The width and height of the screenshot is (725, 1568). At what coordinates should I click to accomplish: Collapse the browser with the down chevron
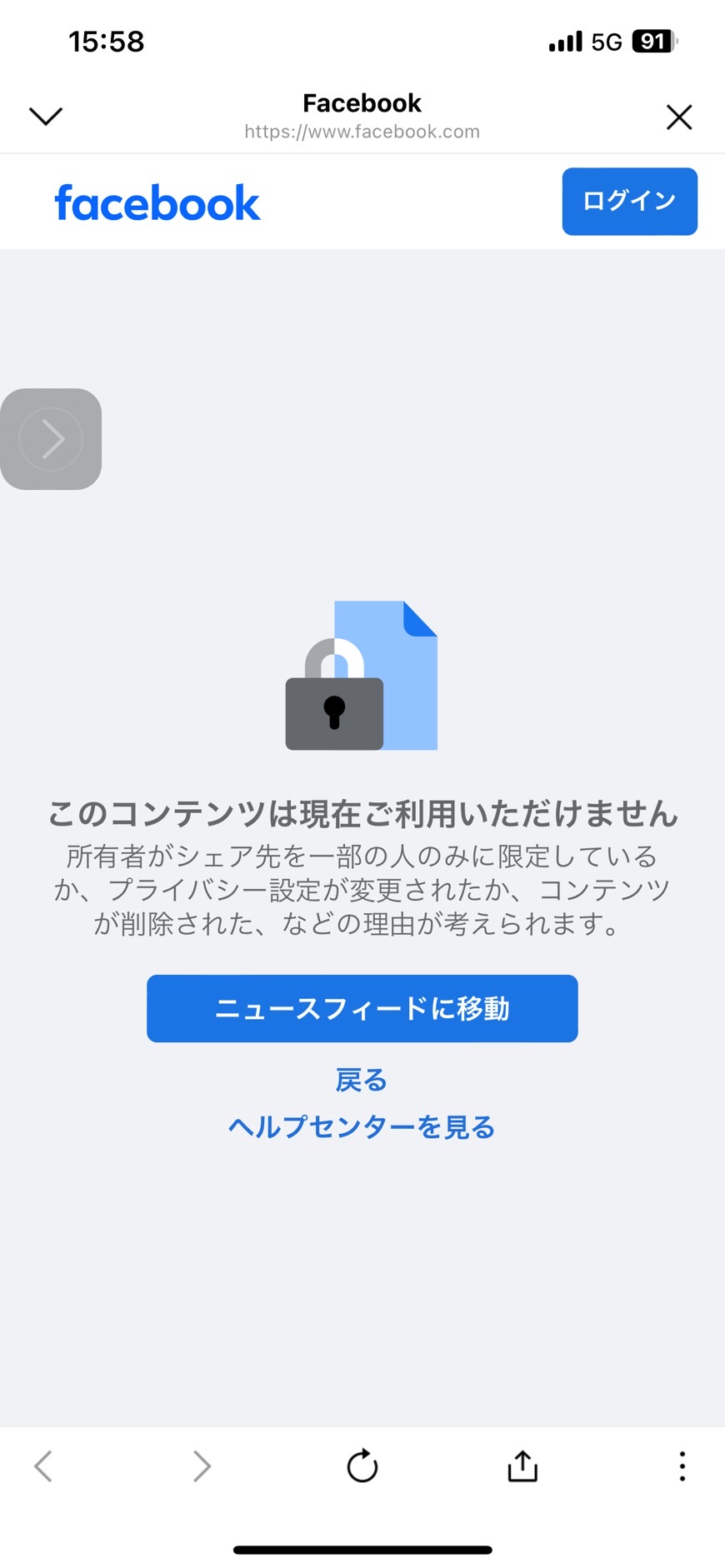[x=46, y=117]
